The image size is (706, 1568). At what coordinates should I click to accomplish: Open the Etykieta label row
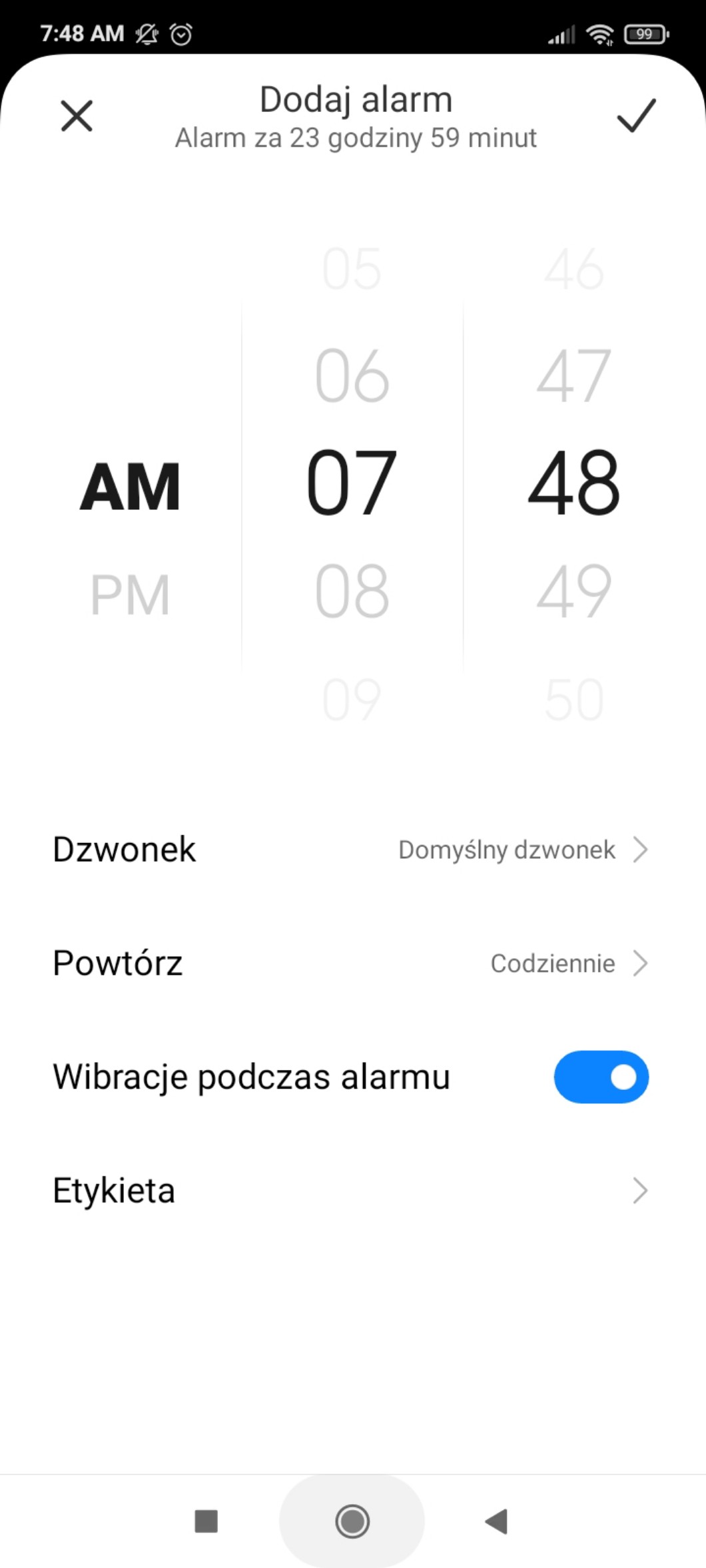(352, 1190)
